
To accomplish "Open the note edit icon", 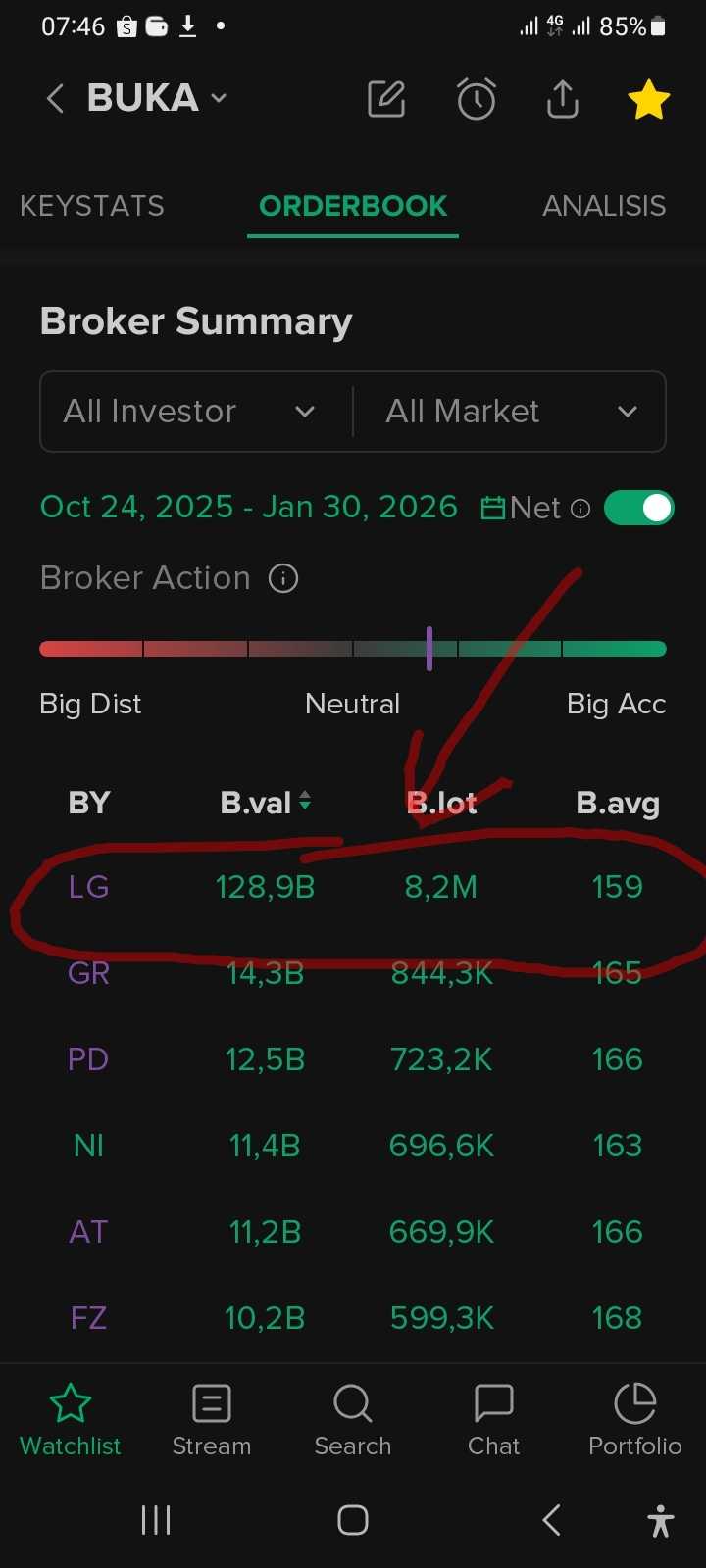I will pos(386,99).
